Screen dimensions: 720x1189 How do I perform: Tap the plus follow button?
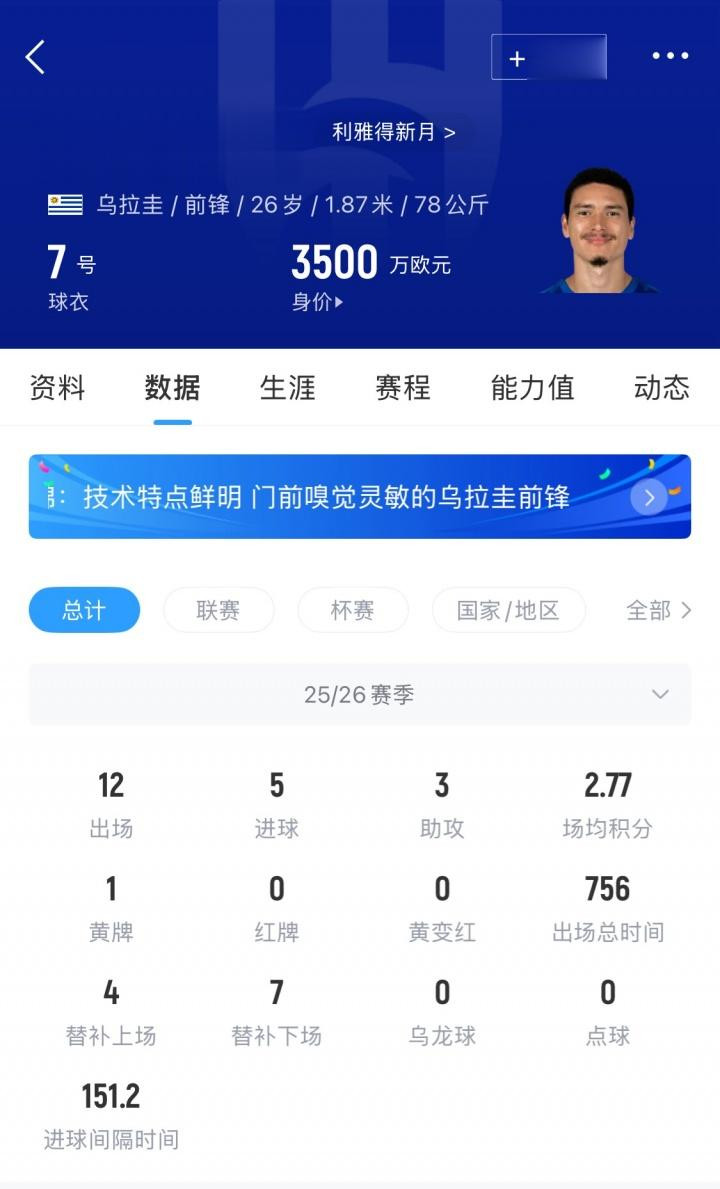coord(548,58)
